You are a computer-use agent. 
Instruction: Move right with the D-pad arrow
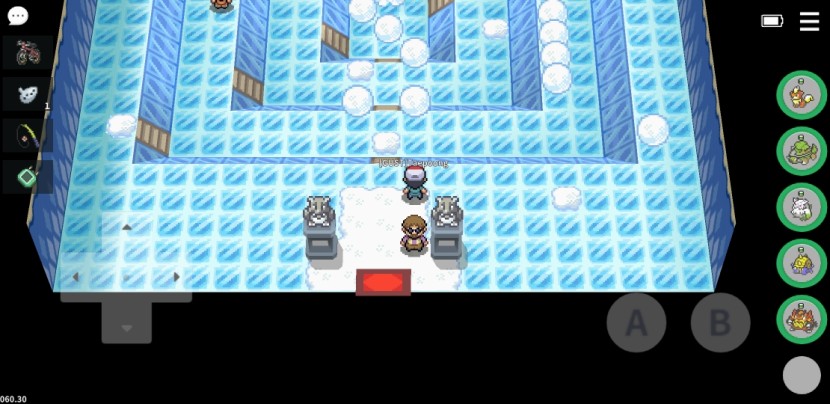(176, 276)
